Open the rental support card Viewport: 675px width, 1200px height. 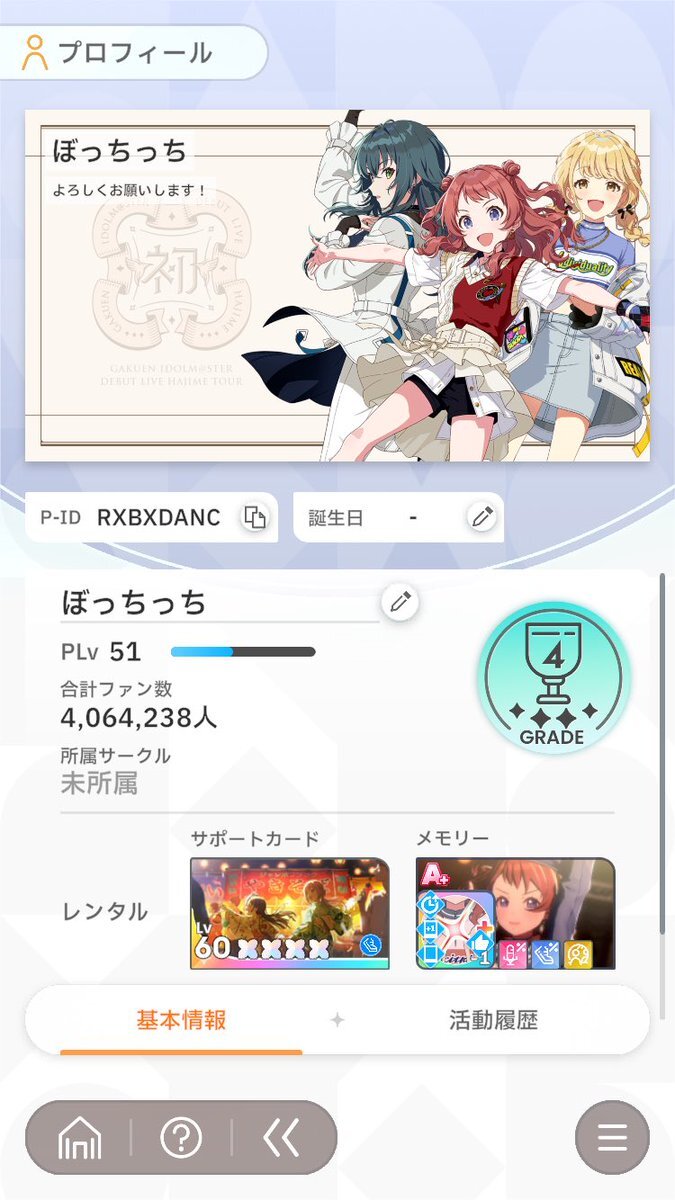pos(289,913)
